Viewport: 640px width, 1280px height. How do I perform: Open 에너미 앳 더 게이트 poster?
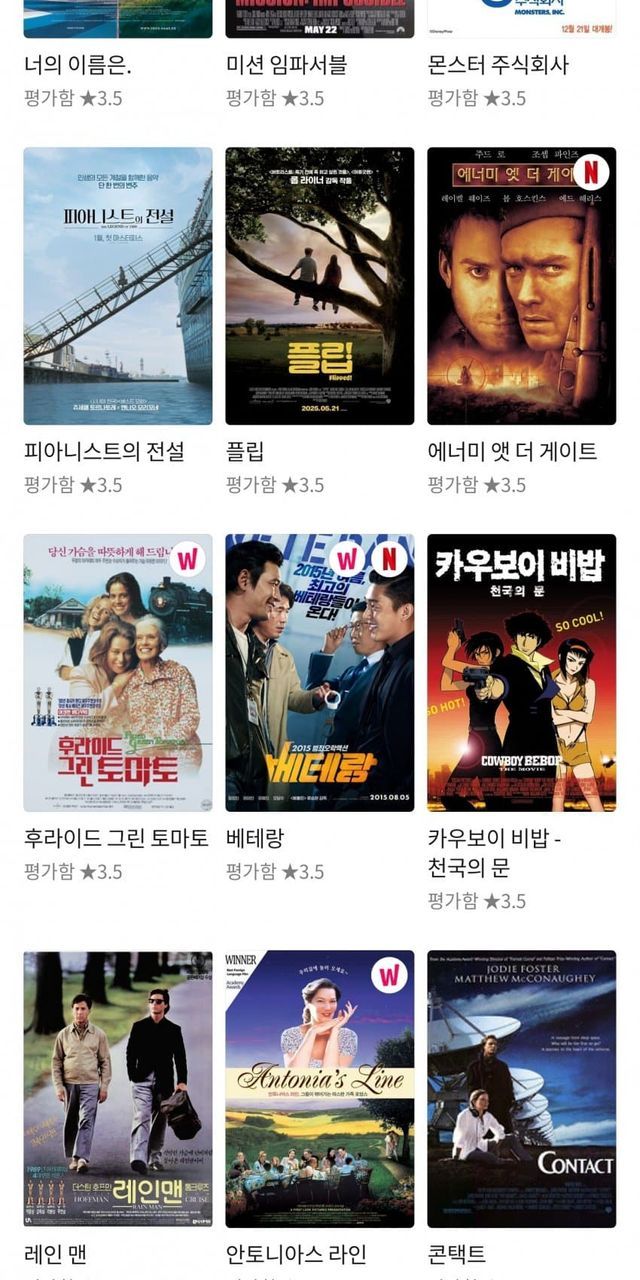pyautogui.click(x=521, y=286)
